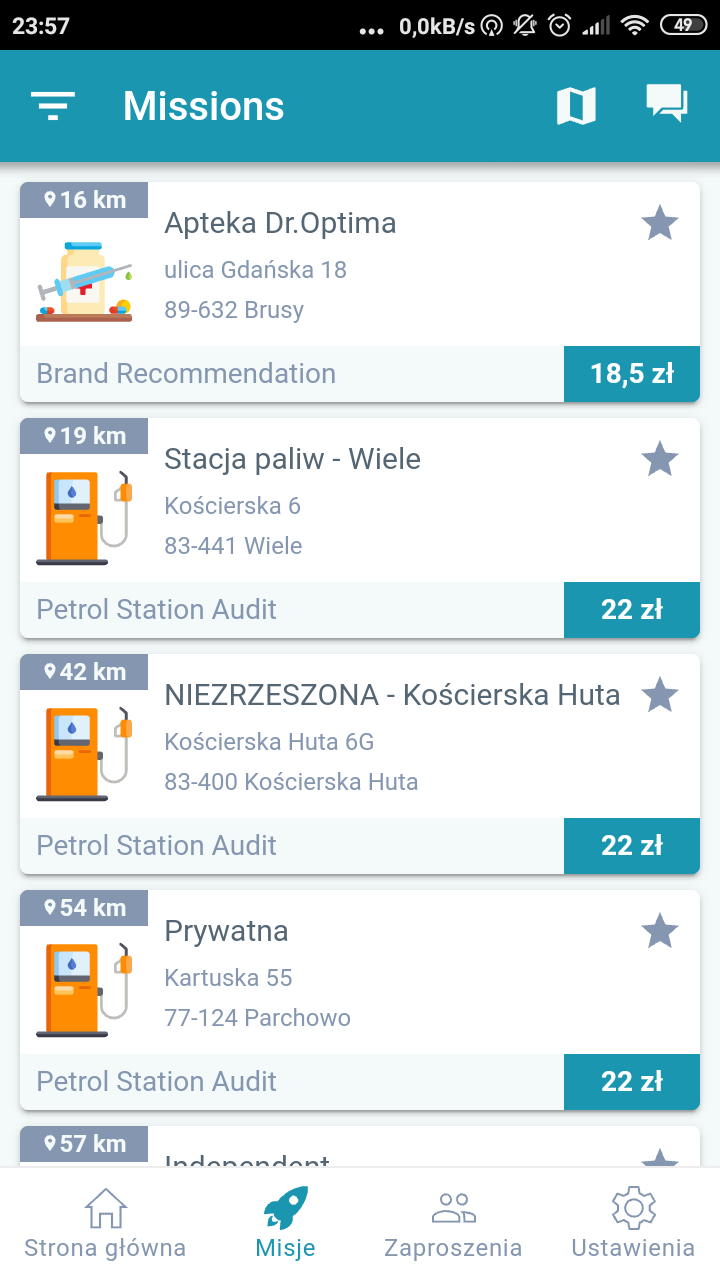Open the Prywatna mission in Parchowo

pos(360,1000)
